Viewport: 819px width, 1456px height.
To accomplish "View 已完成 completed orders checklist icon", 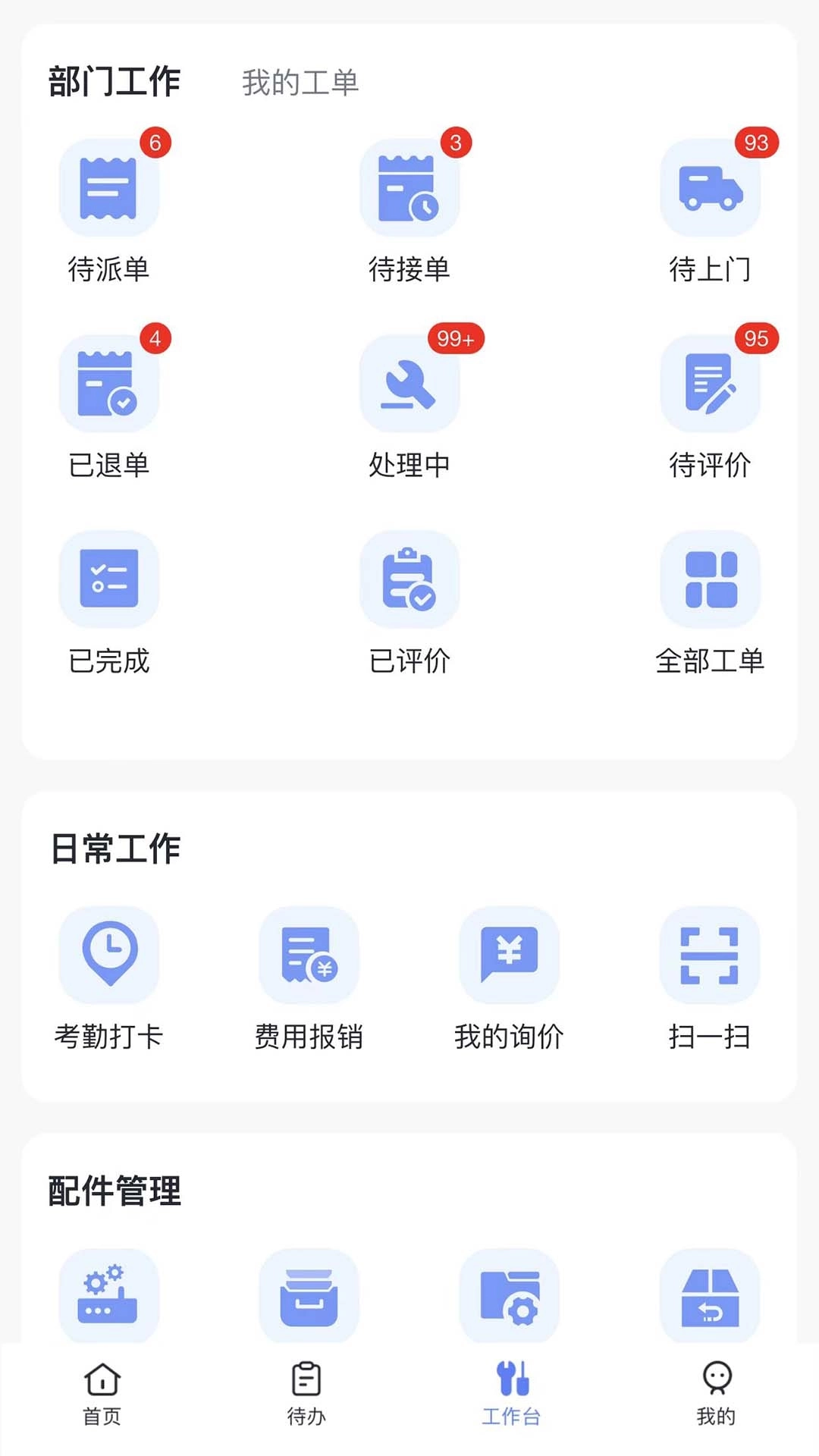I will (110, 580).
